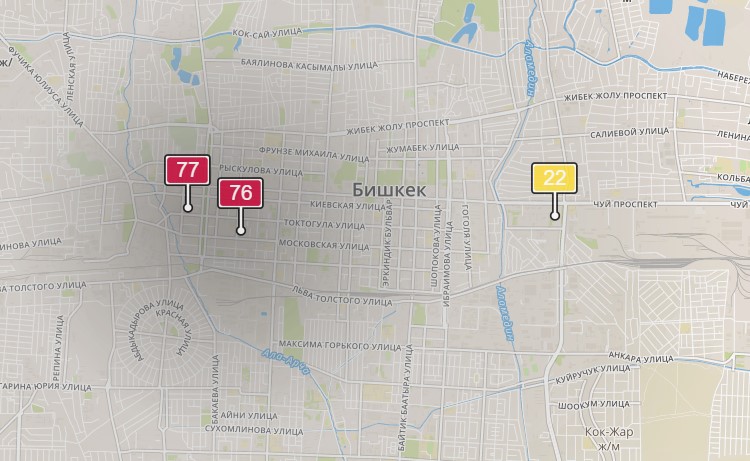The height and width of the screenshot is (461, 750).
Task: Open the red air quality marker showing 77
Action: [187, 170]
